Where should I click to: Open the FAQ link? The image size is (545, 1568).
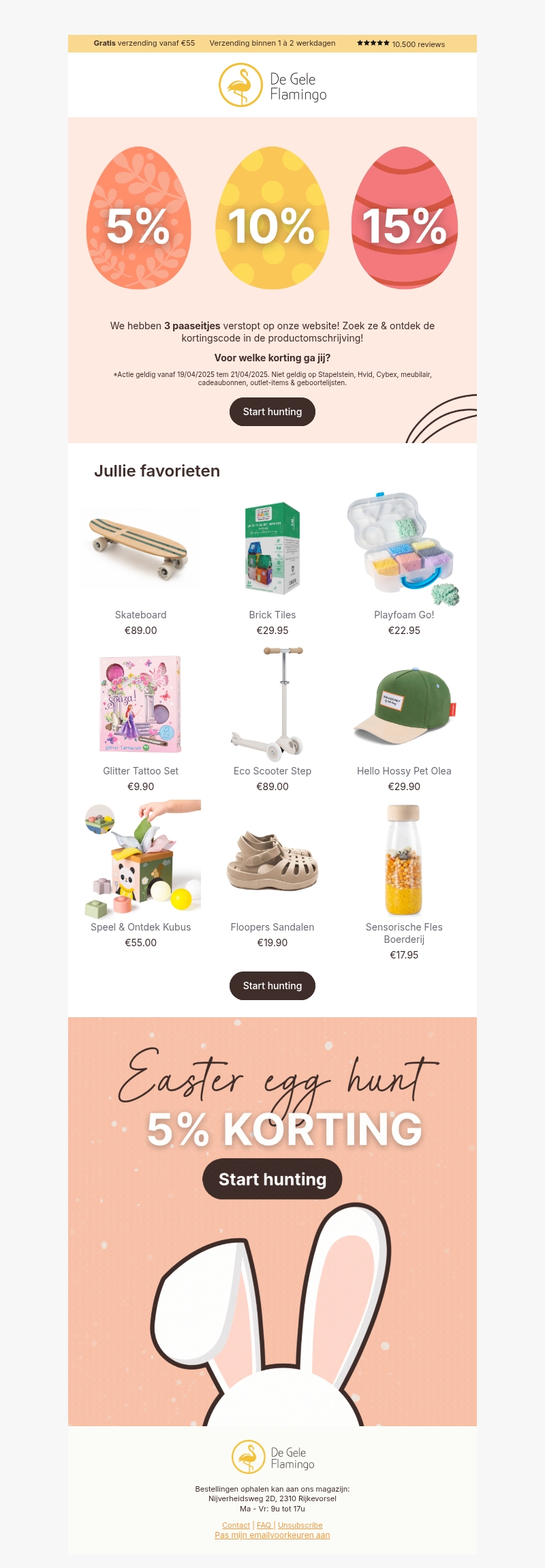click(x=264, y=1525)
